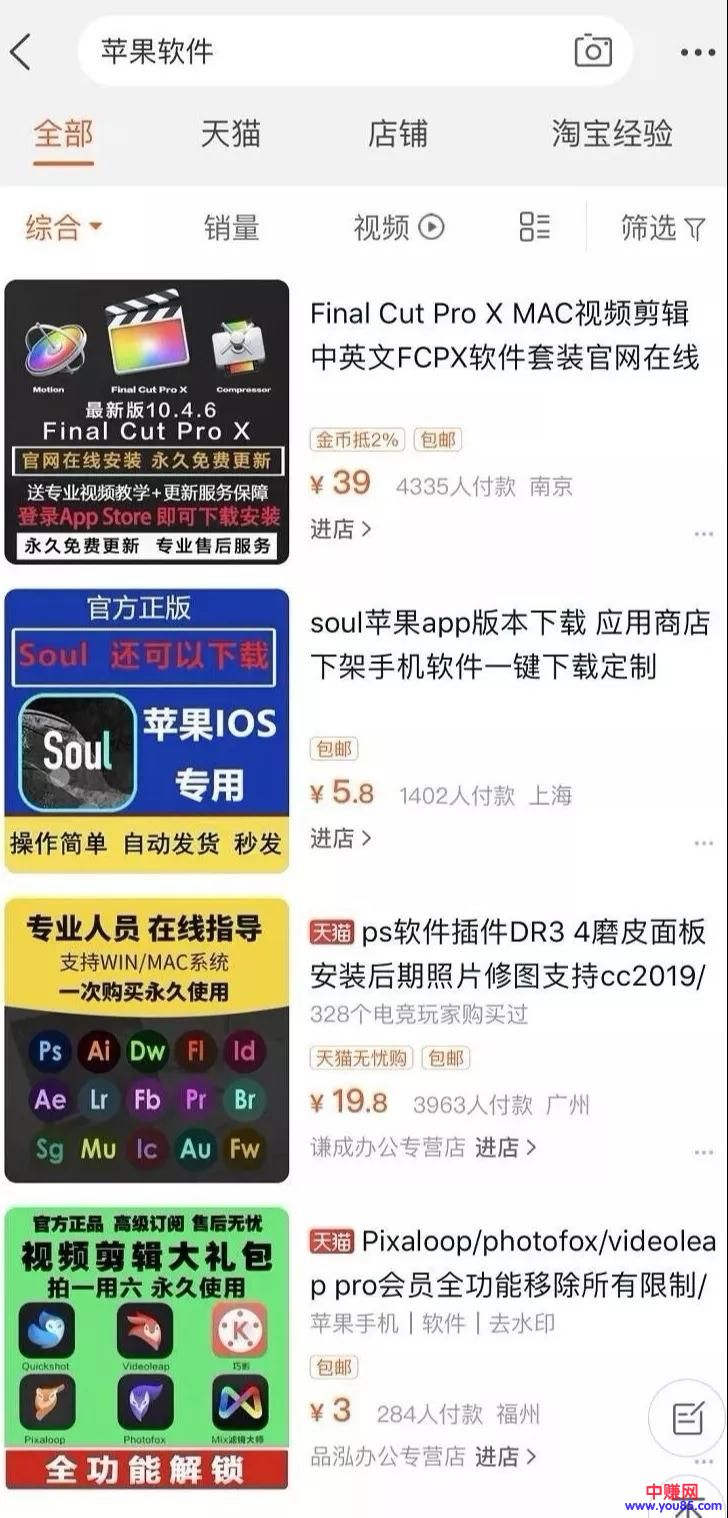
Task: Enter the shop under Final Cut Pro X
Action: tap(340, 529)
